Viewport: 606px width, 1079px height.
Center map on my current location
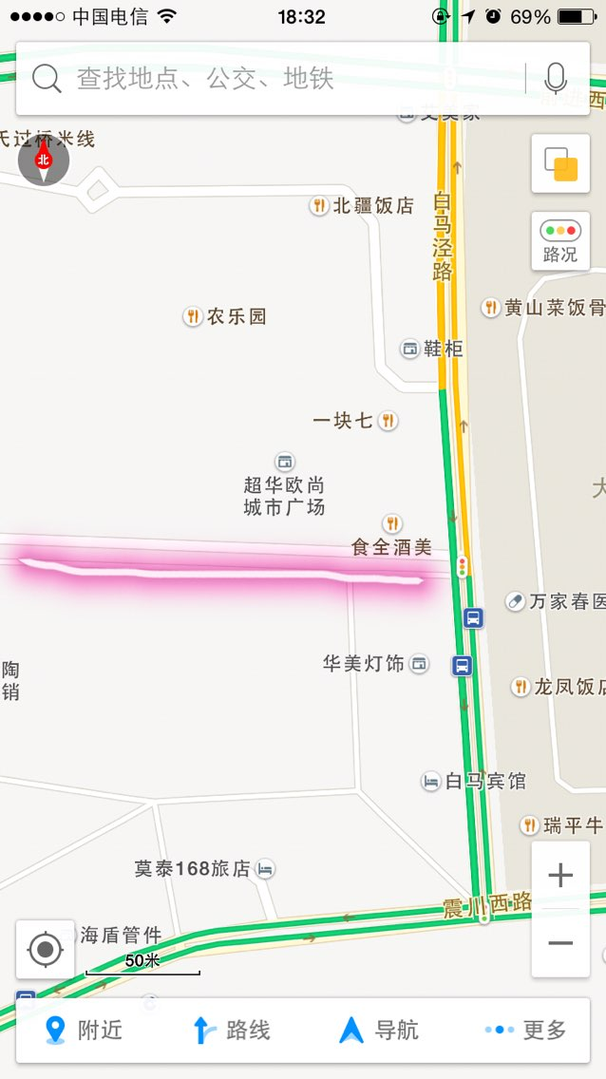coord(45,950)
